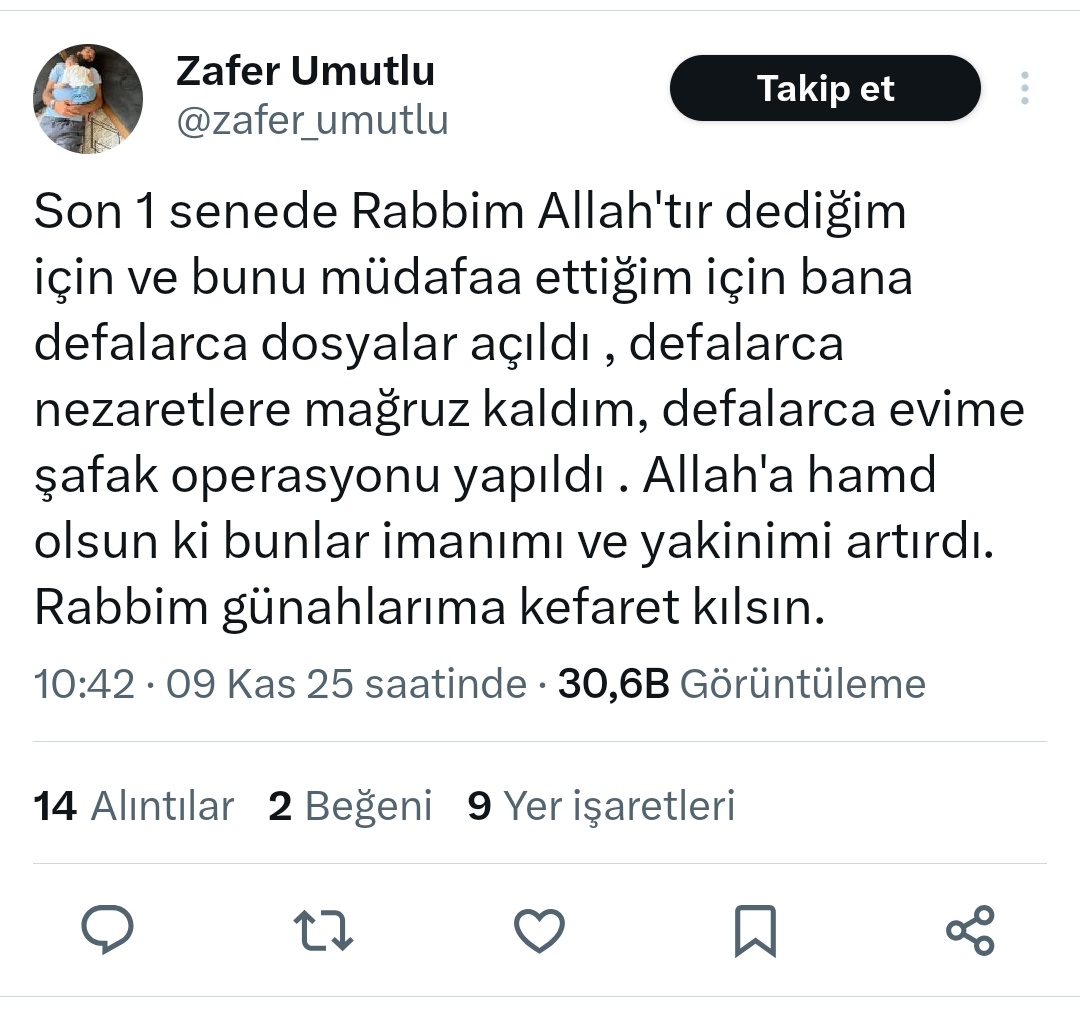View the 2 Beğeni likes list
This screenshot has height=1021, width=1080.
(350, 806)
